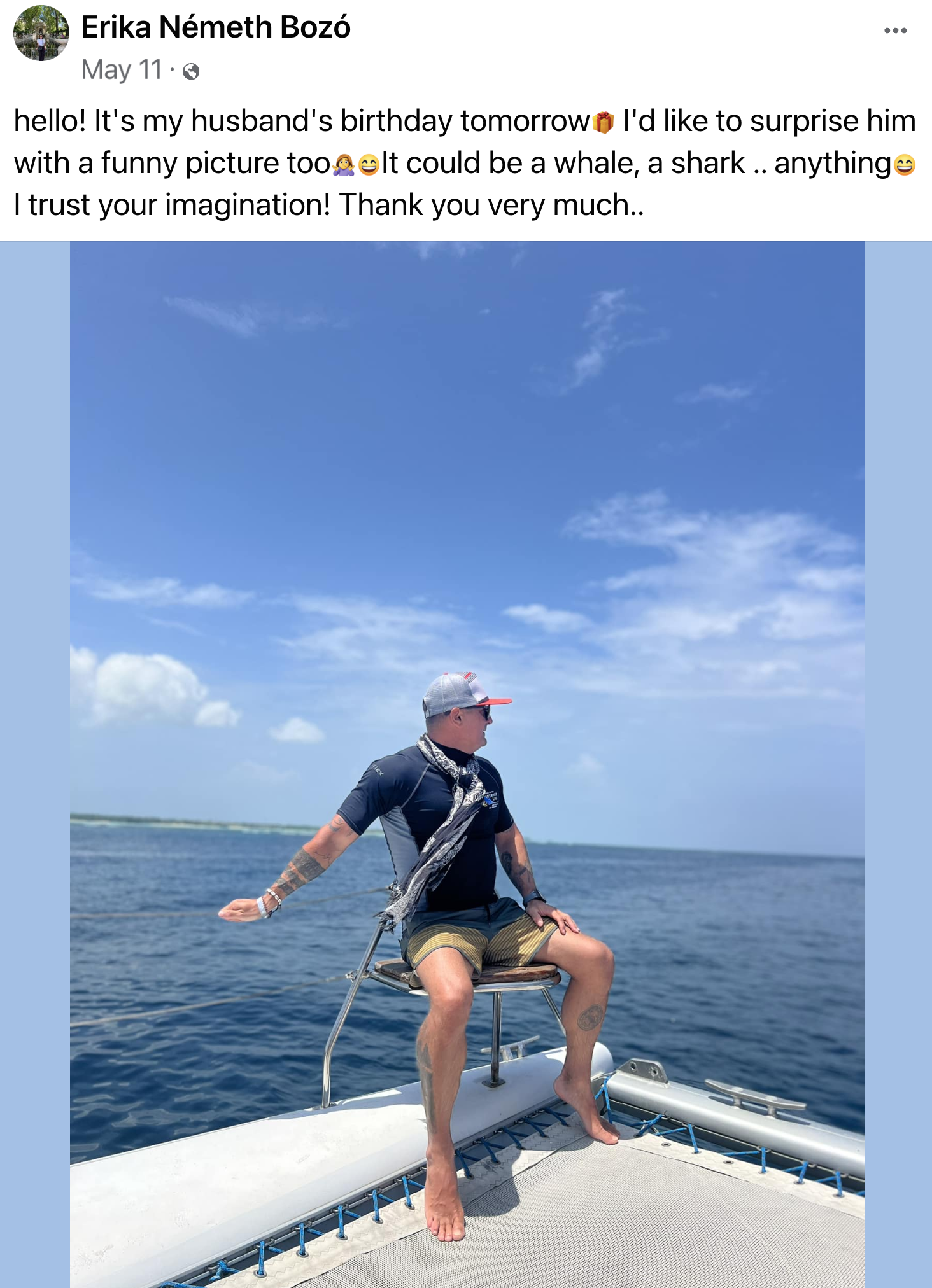
Task: Tap the May 11 post timestamp
Action: [x=122, y=70]
